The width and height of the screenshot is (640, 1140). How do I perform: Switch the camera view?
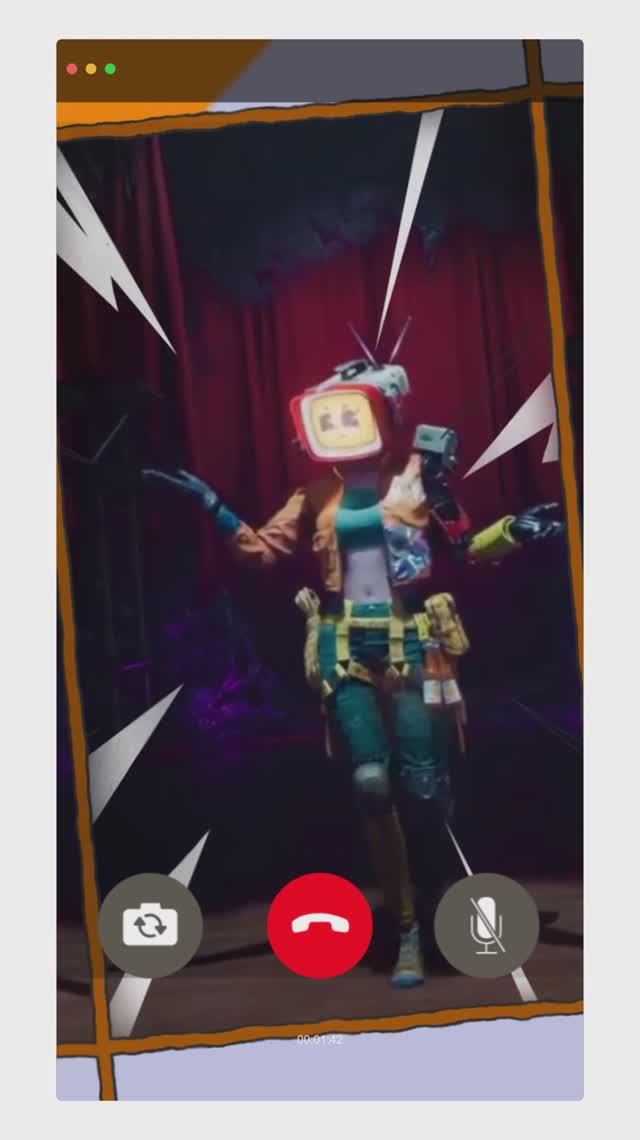[150, 925]
